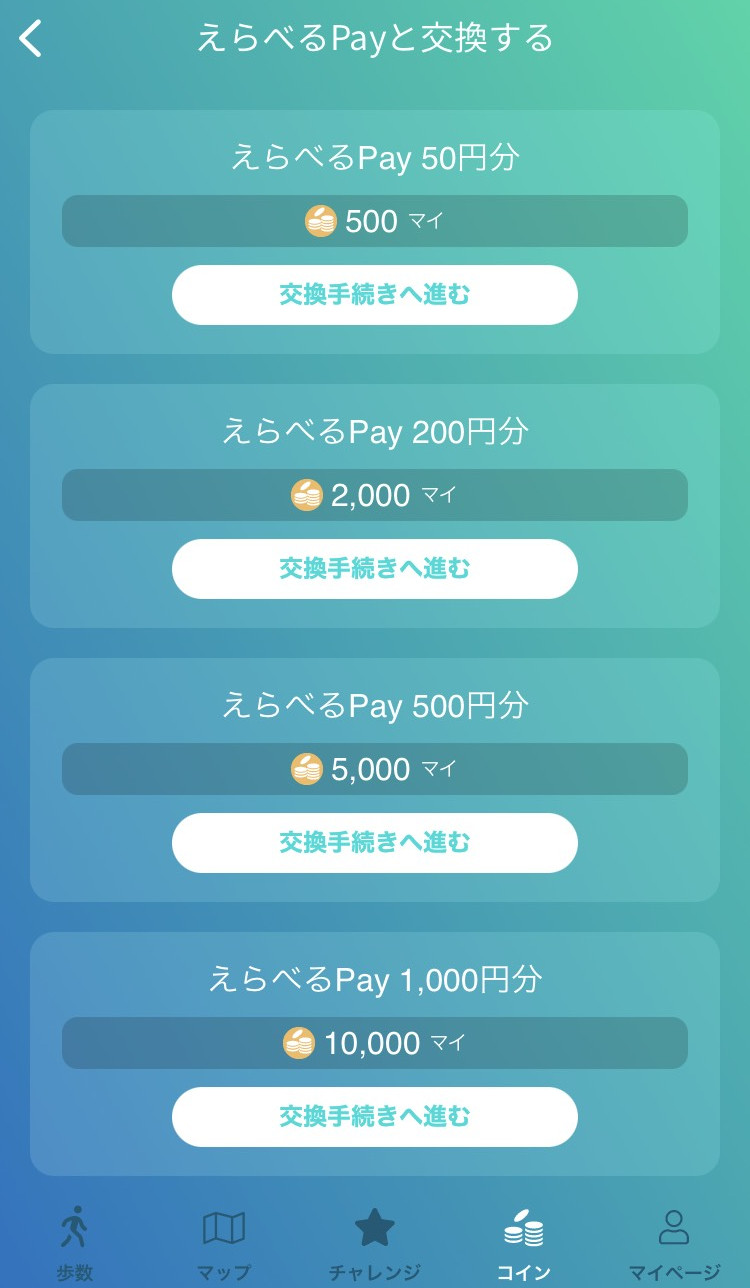This screenshot has height=1288, width=750.
Task: Open the マップ tab
Action: tap(224, 1242)
